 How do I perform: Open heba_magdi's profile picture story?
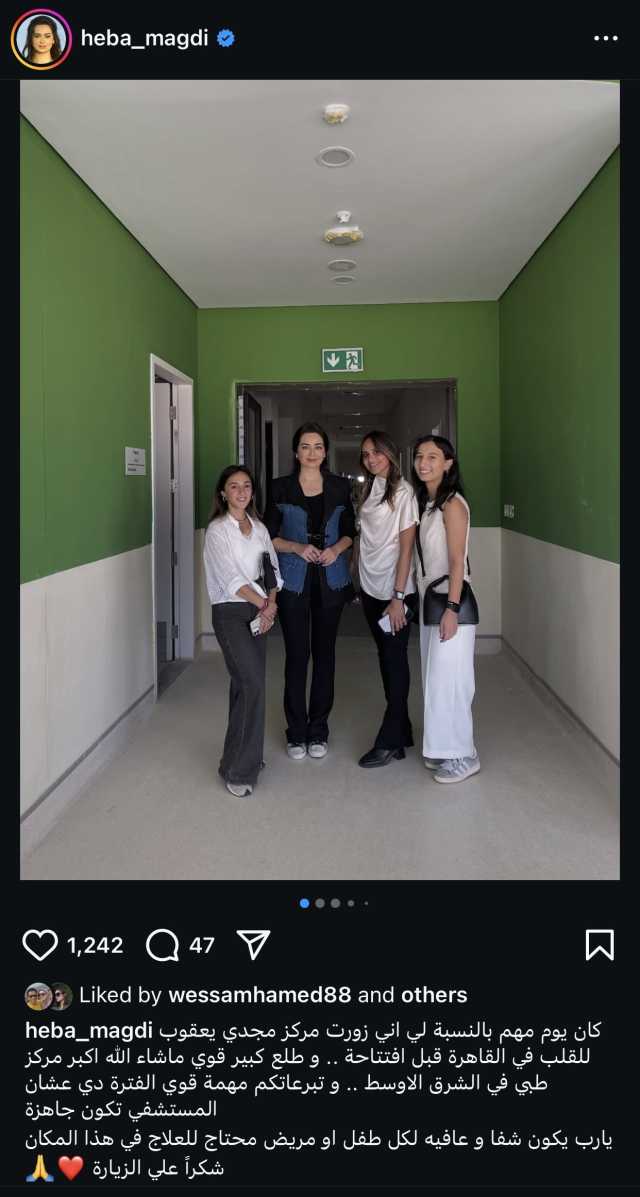coord(41,39)
